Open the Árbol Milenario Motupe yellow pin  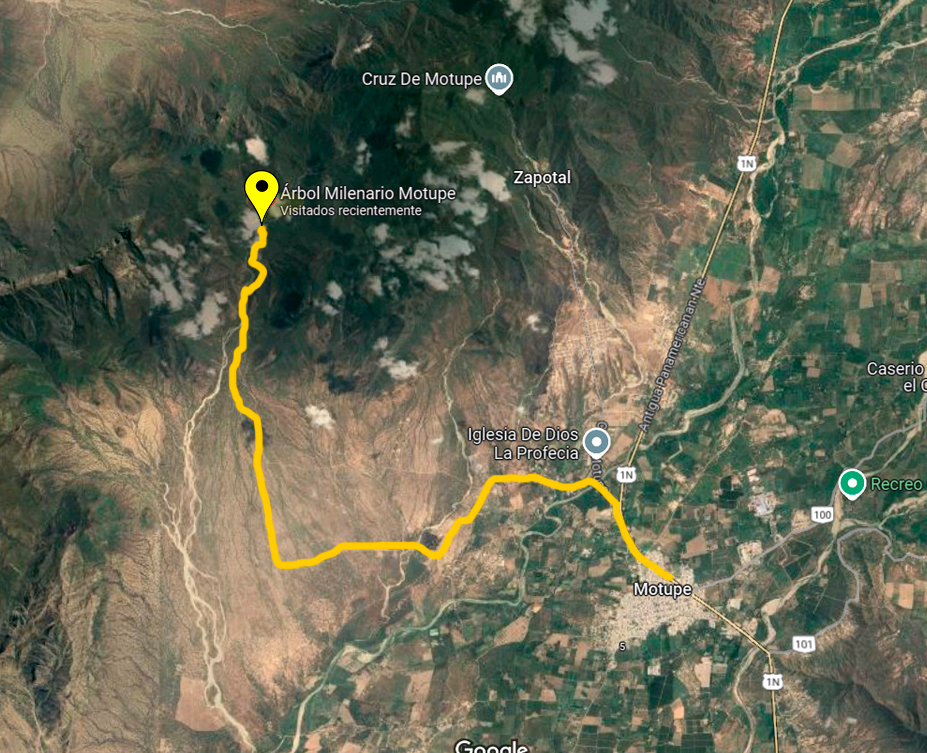click(x=261, y=190)
